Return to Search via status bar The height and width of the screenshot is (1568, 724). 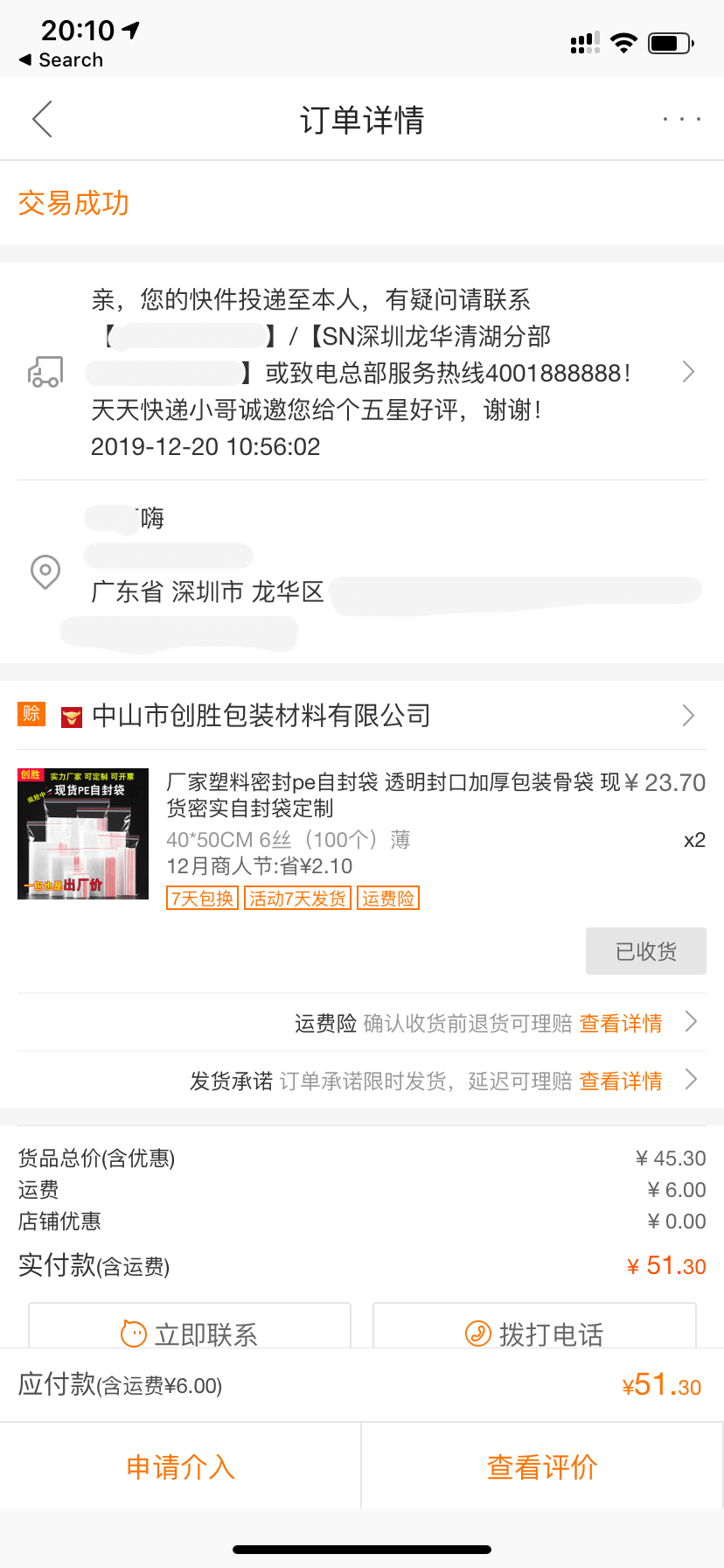[x=61, y=60]
